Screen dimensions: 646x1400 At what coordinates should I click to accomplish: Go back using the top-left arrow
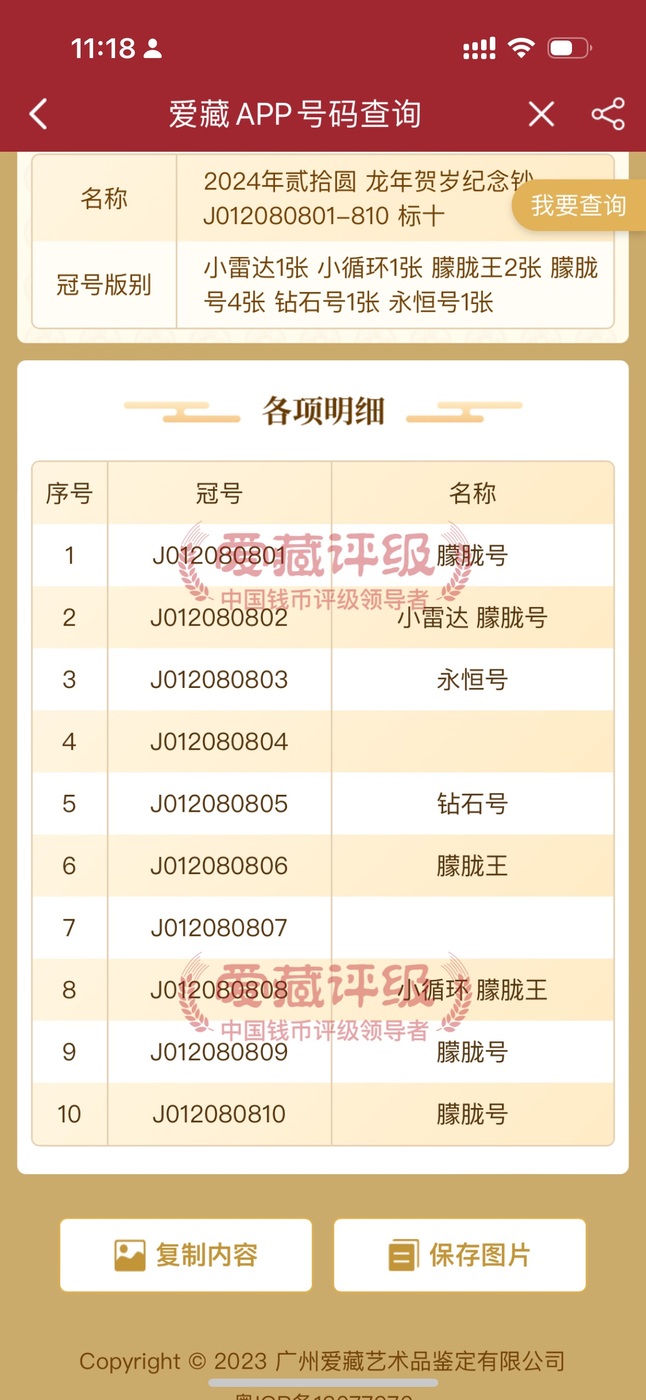pos(38,114)
